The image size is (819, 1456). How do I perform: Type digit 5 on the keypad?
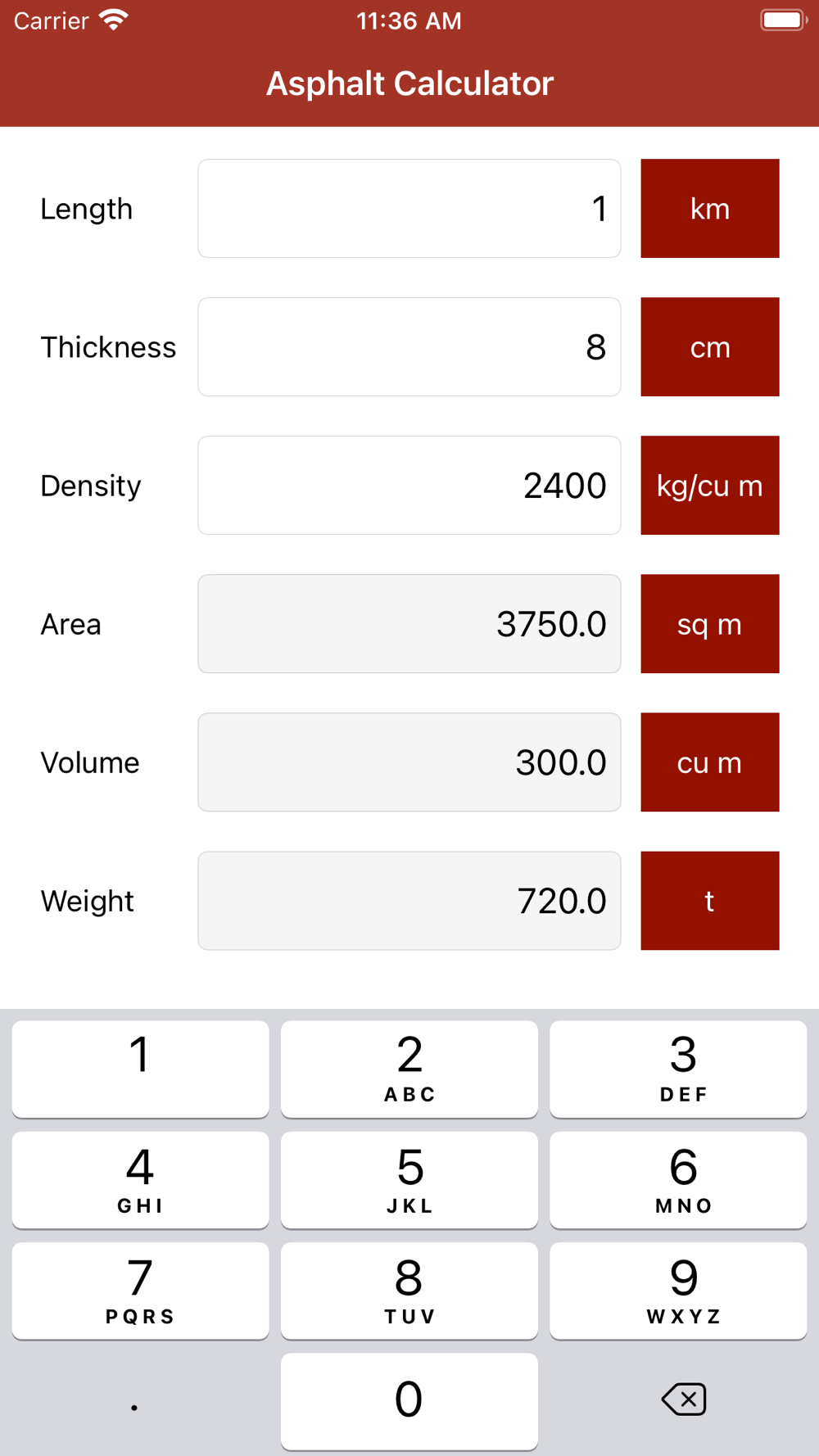click(409, 1180)
